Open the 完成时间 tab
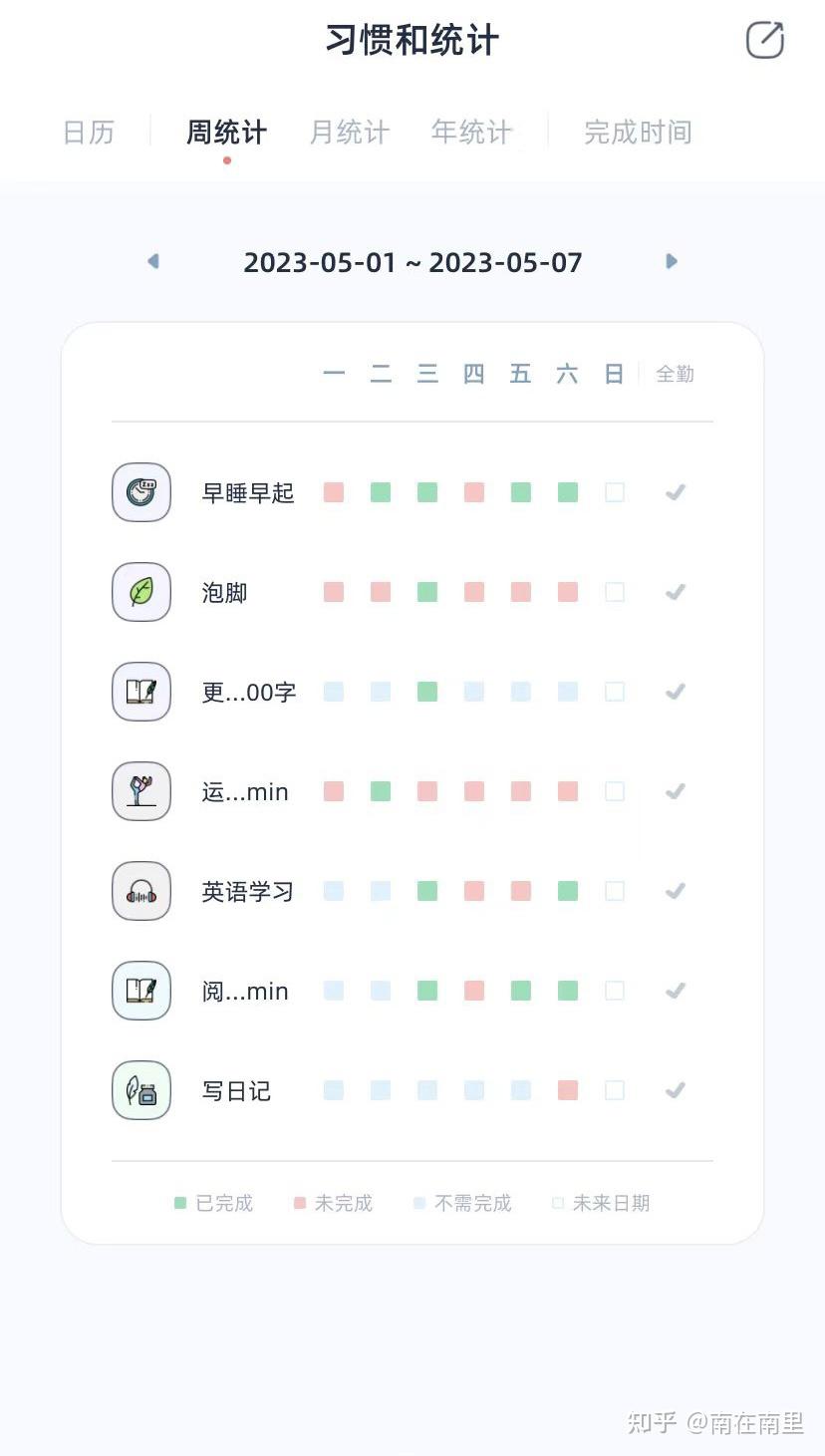Image resolution: width=825 pixels, height=1456 pixels. (638, 133)
